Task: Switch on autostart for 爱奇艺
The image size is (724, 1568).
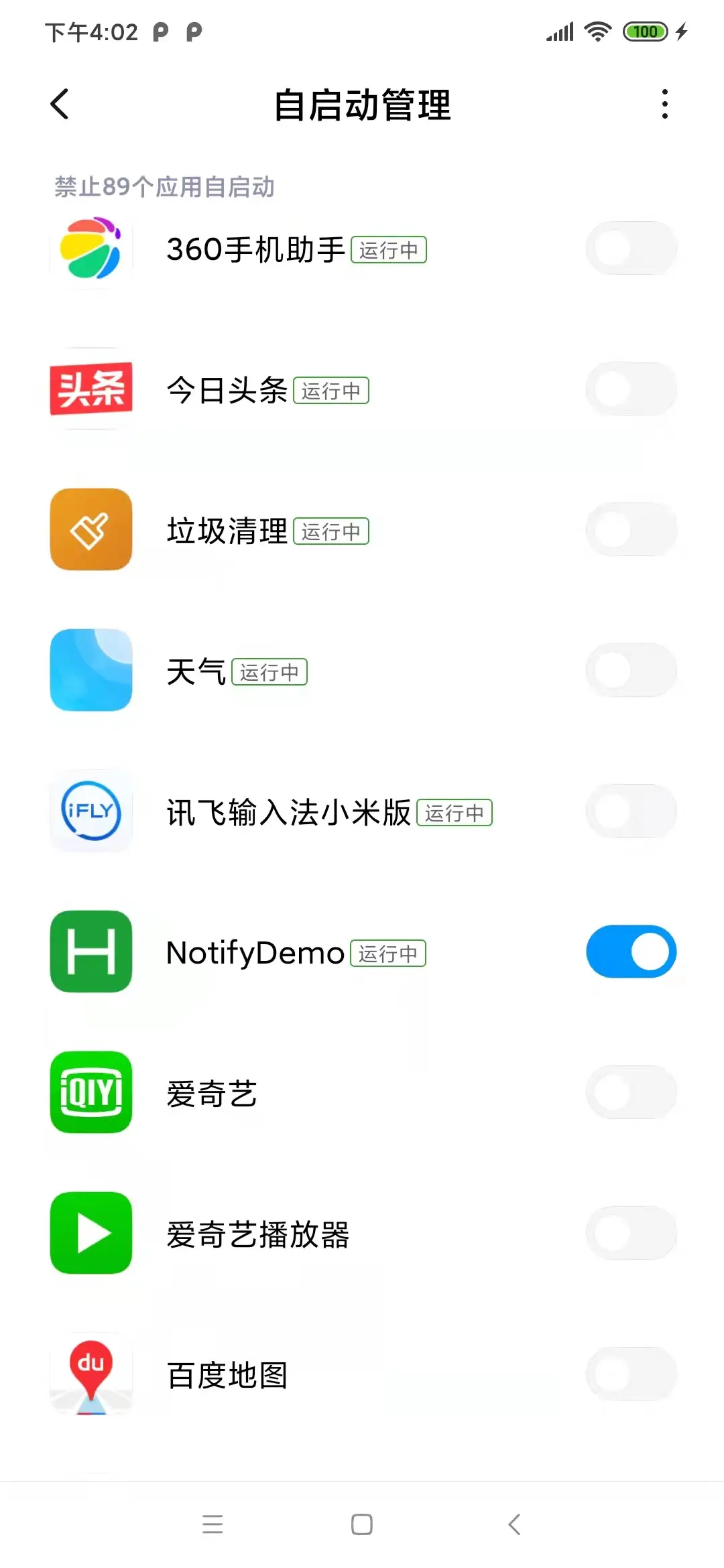Action: [x=631, y=1093]
